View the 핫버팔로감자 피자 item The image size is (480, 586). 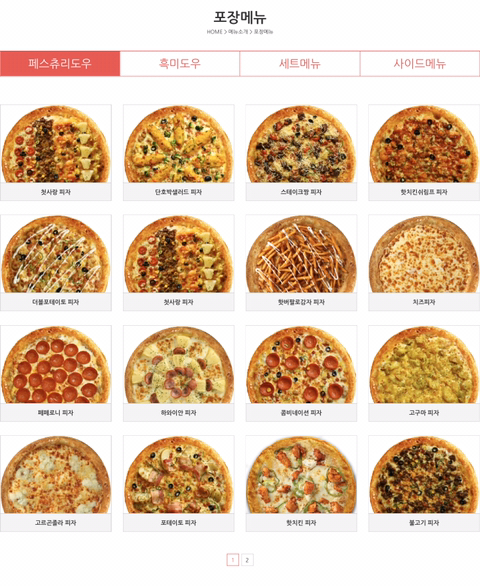pyautogui.click(x=301, y=263)
